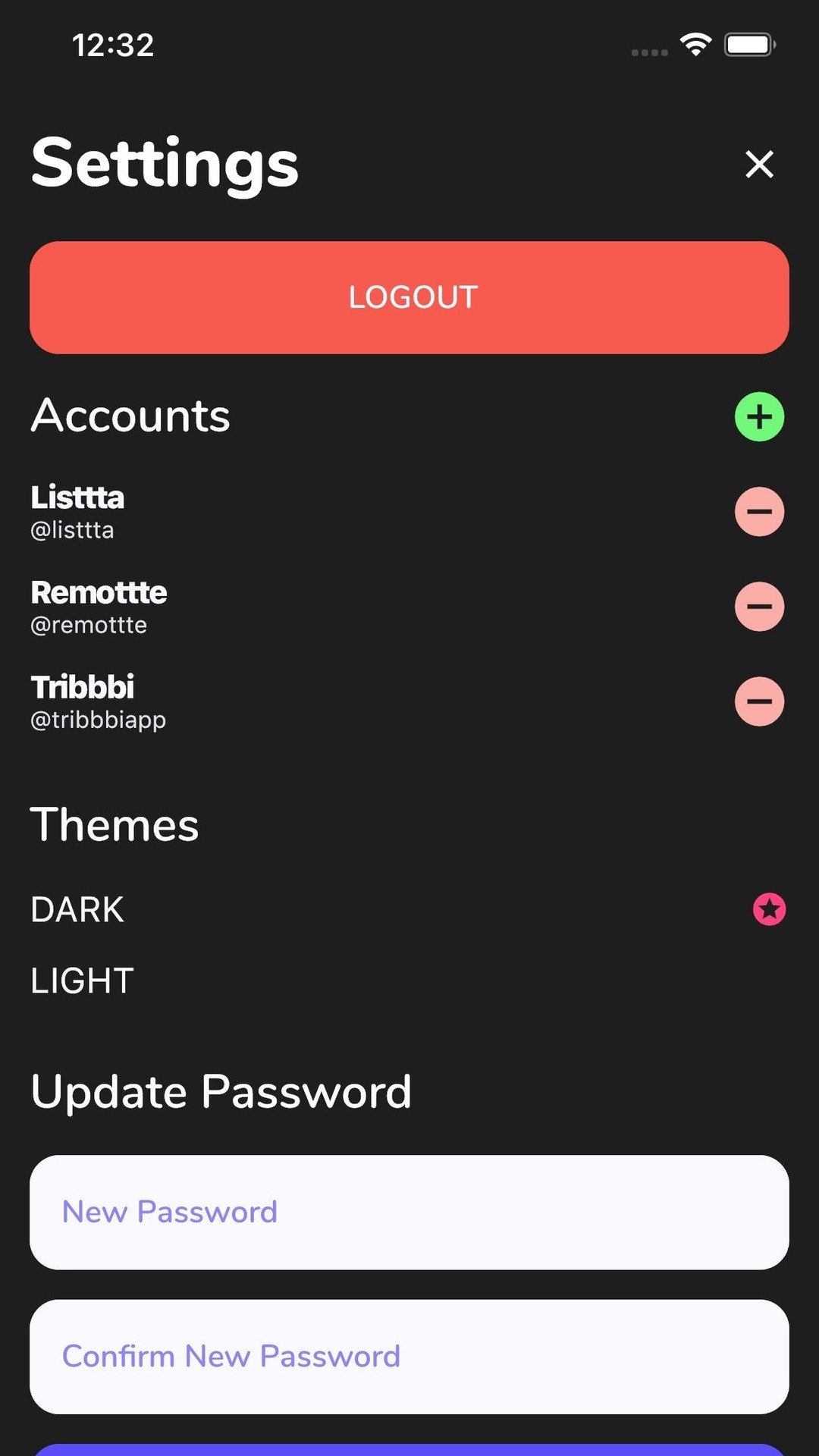Focus the Confirm New Password field
Image resolution: width=819 pixels, height=1456 pixels.
click(x=409, y=1357)
